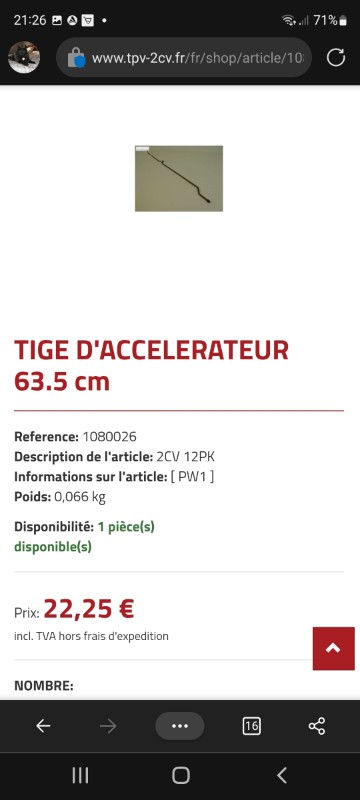Reload the page with the refresh icon
The height and width of the screenshot is (800, 360).
[x=336, y=58]
